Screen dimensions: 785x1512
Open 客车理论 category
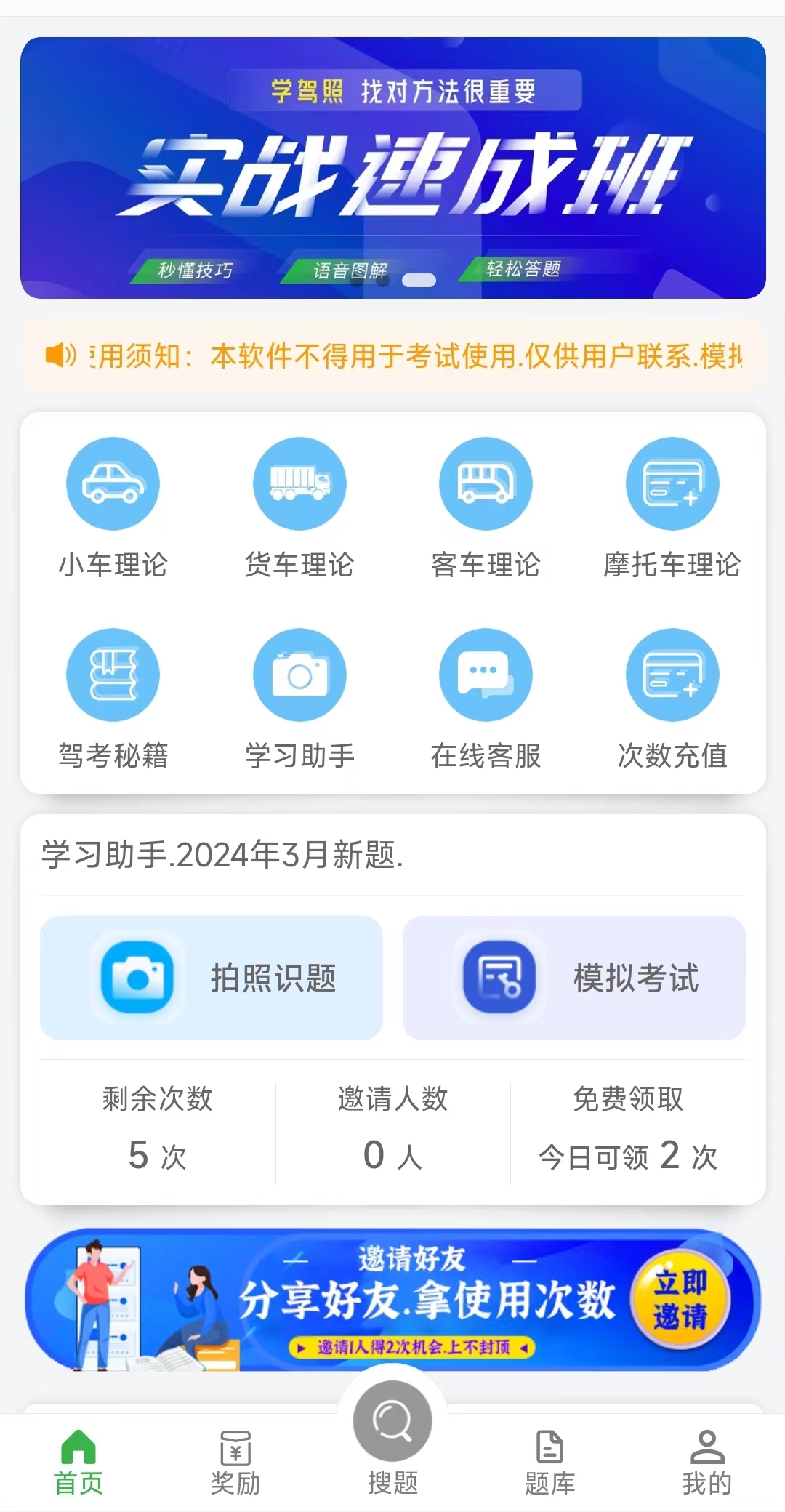(486, 507)
